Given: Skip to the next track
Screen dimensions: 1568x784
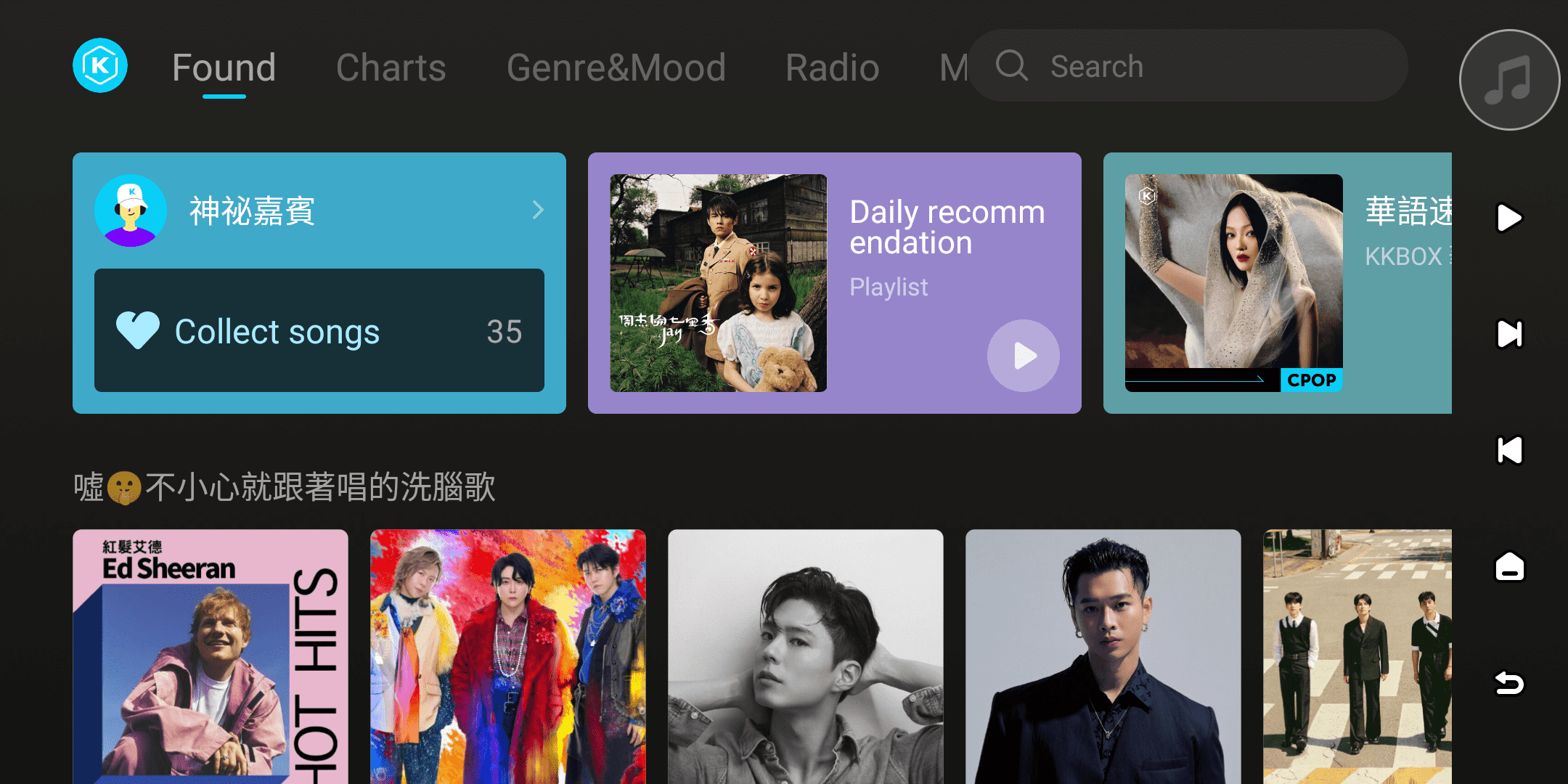Looking at the screenshot, I should point(1509,334).
